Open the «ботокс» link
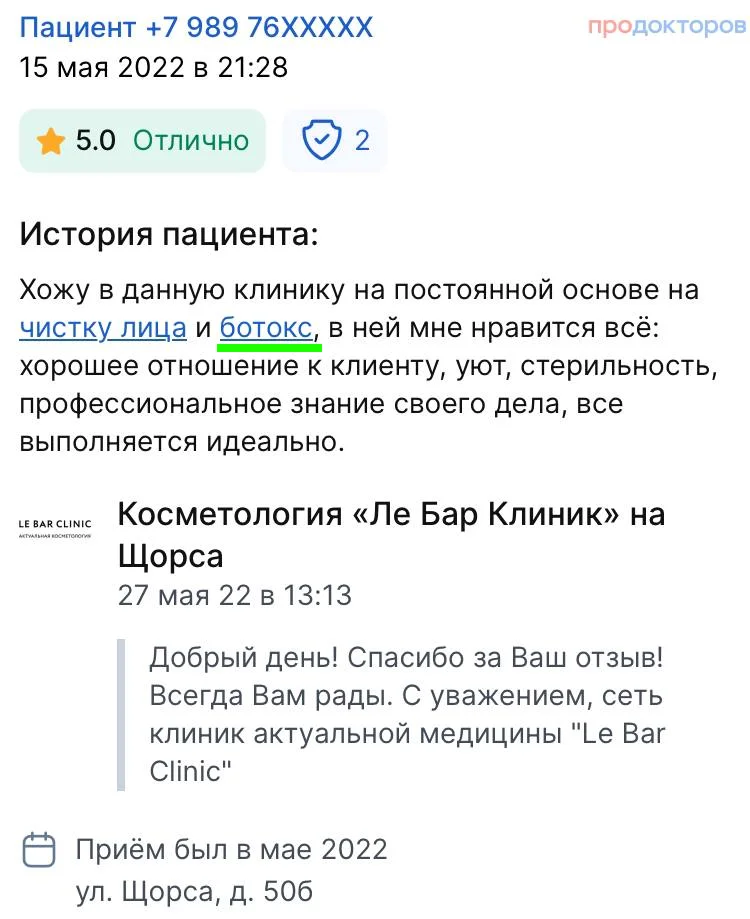The width and height of the screenshot is (750, 919). tap(267, 328)
